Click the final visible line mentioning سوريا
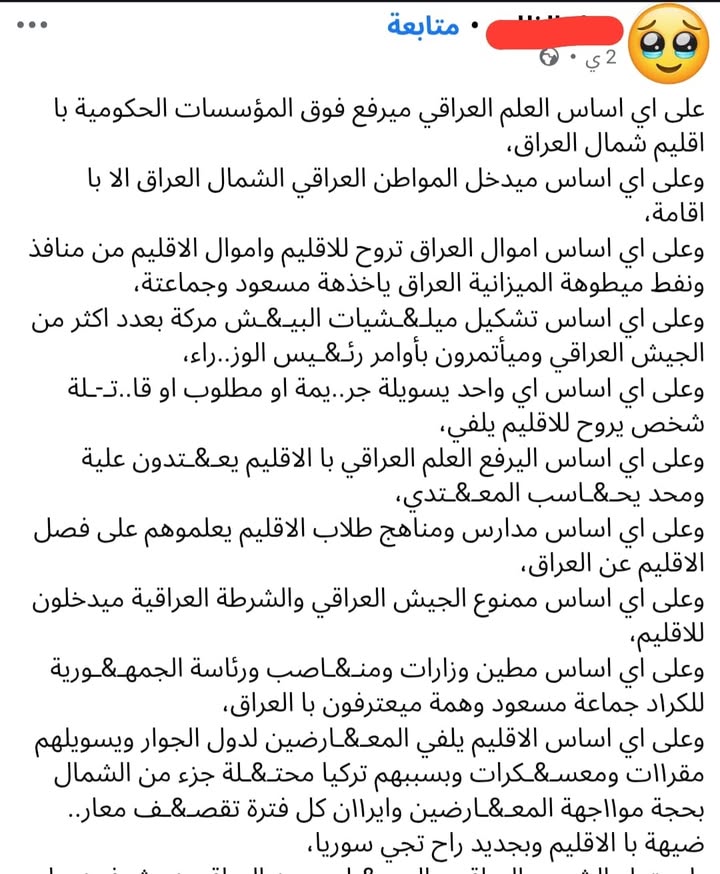Image resolution: width=720 pixels, height=874 pixels. (x=360, y=845)
